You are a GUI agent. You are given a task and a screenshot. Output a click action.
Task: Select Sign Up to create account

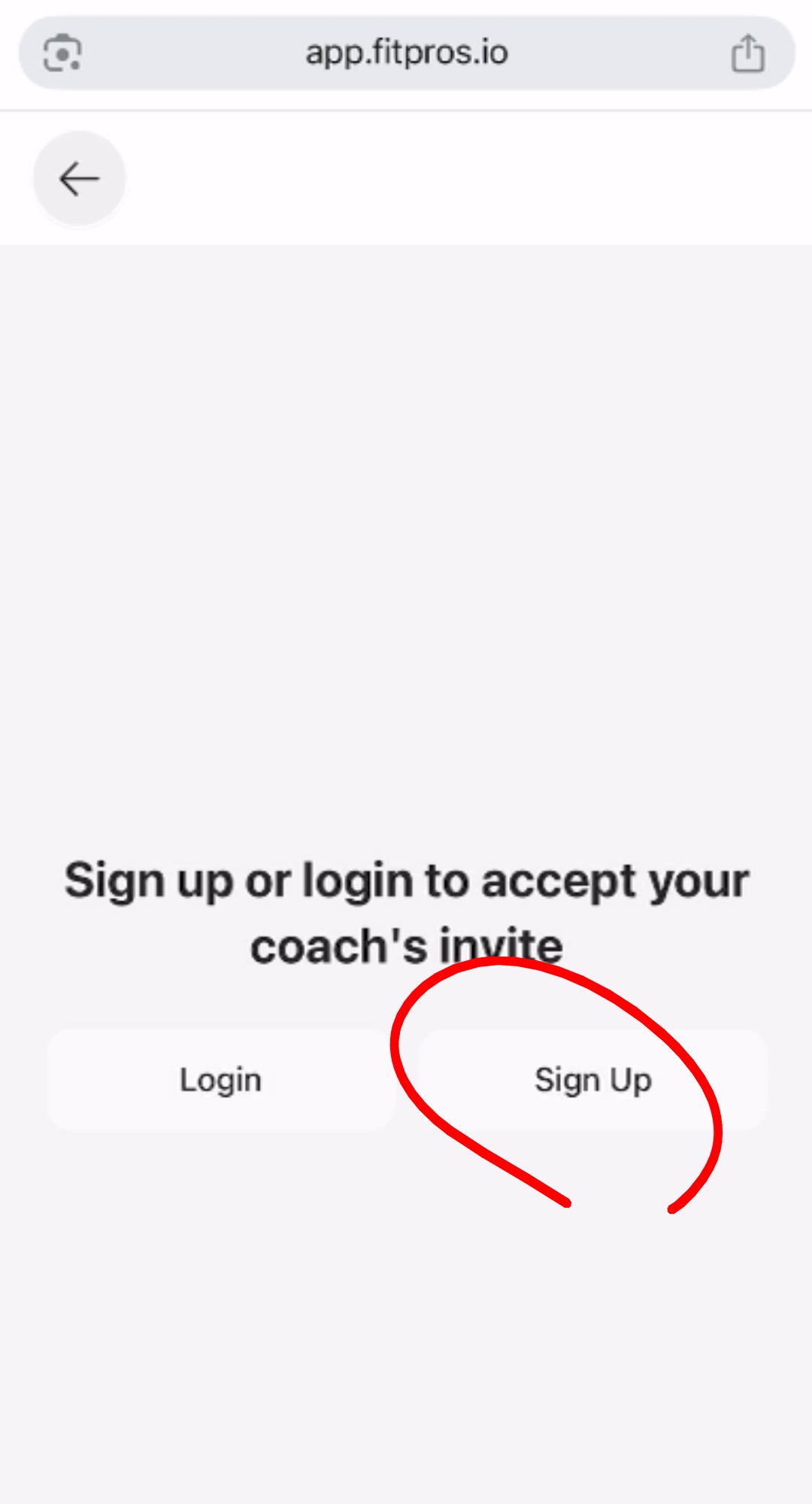click(592, 1080)
